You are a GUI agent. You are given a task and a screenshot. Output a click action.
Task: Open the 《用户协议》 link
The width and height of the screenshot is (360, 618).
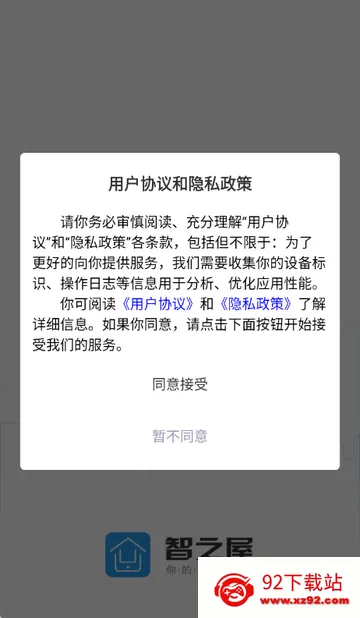coord(158,304)
